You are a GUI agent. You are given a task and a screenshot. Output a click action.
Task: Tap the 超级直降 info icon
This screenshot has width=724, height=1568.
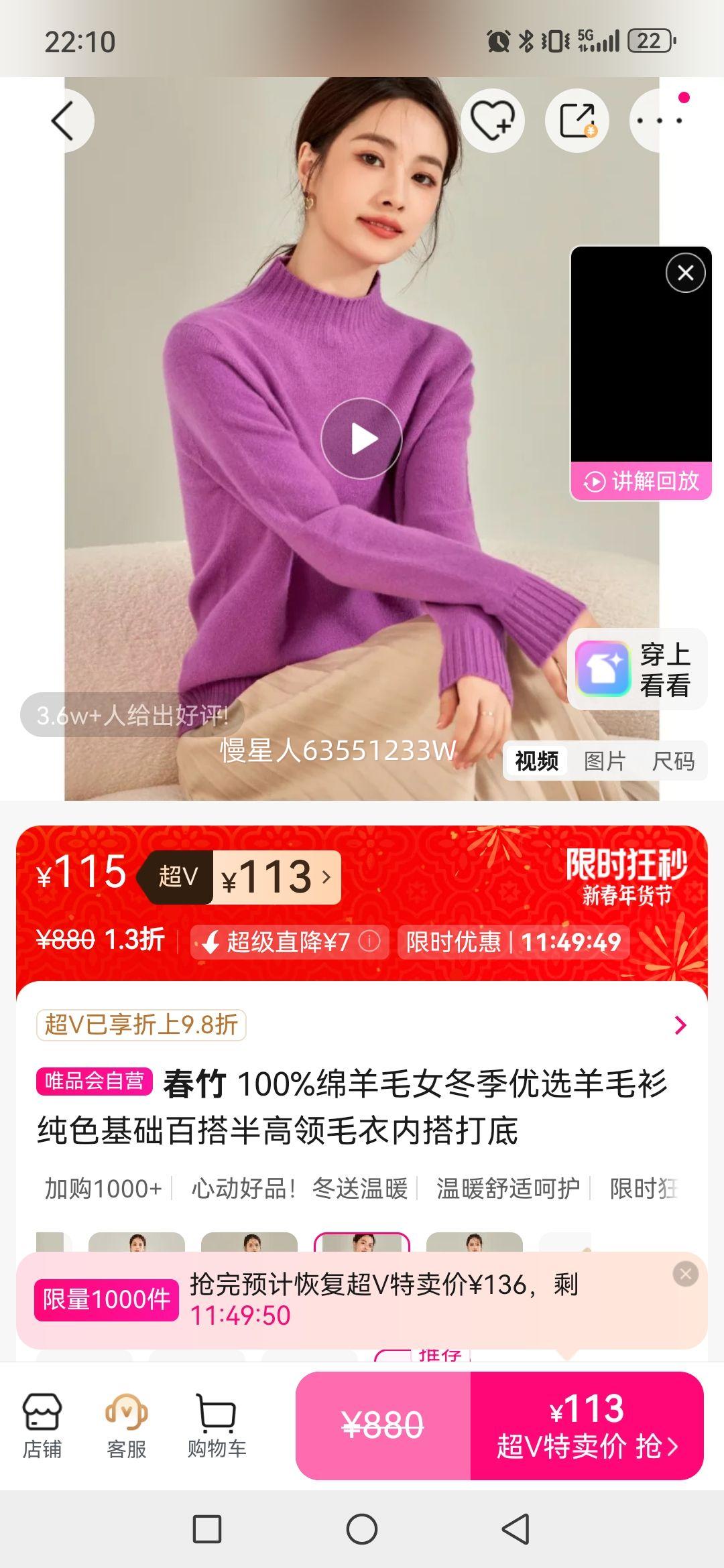pos(368,941)
